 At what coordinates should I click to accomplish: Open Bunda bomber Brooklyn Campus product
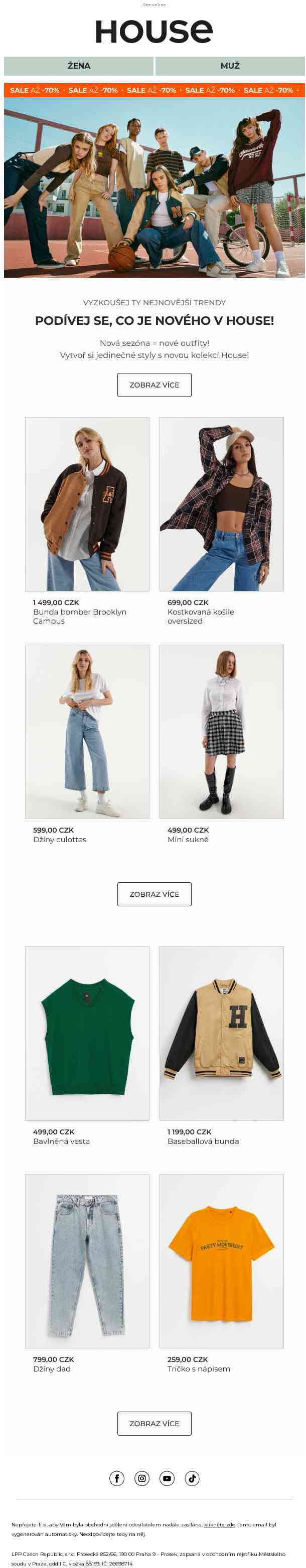coord(87,504)
